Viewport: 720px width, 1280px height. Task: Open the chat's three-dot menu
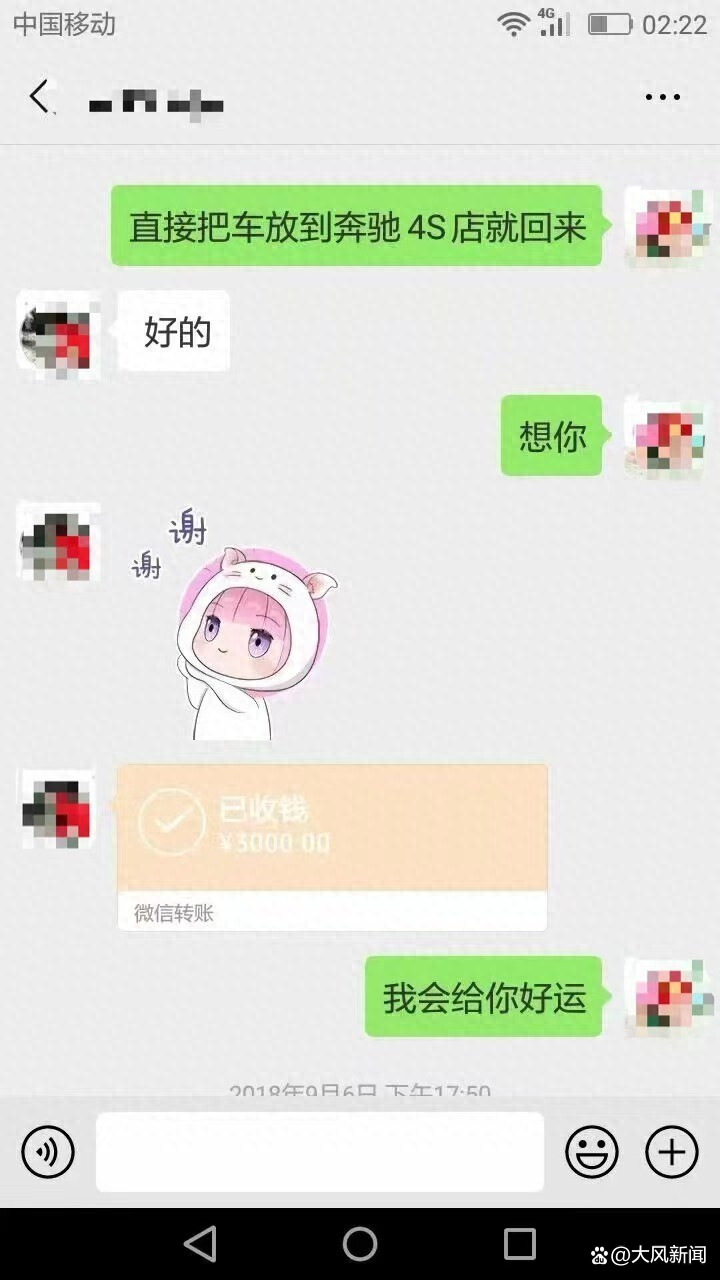click(x=662, y=97)
